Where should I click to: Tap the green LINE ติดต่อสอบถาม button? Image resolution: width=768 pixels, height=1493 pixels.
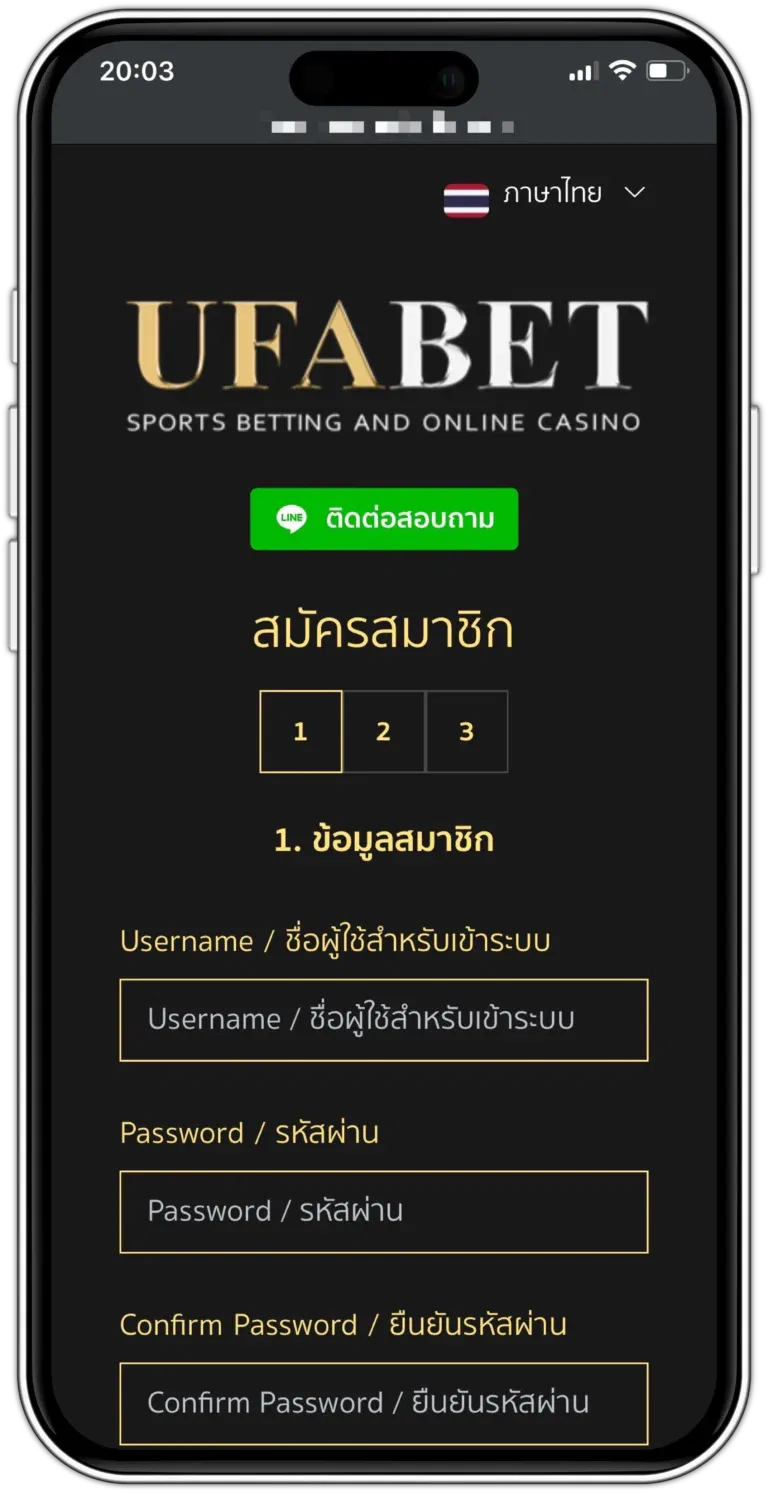(x=384, y=519)
